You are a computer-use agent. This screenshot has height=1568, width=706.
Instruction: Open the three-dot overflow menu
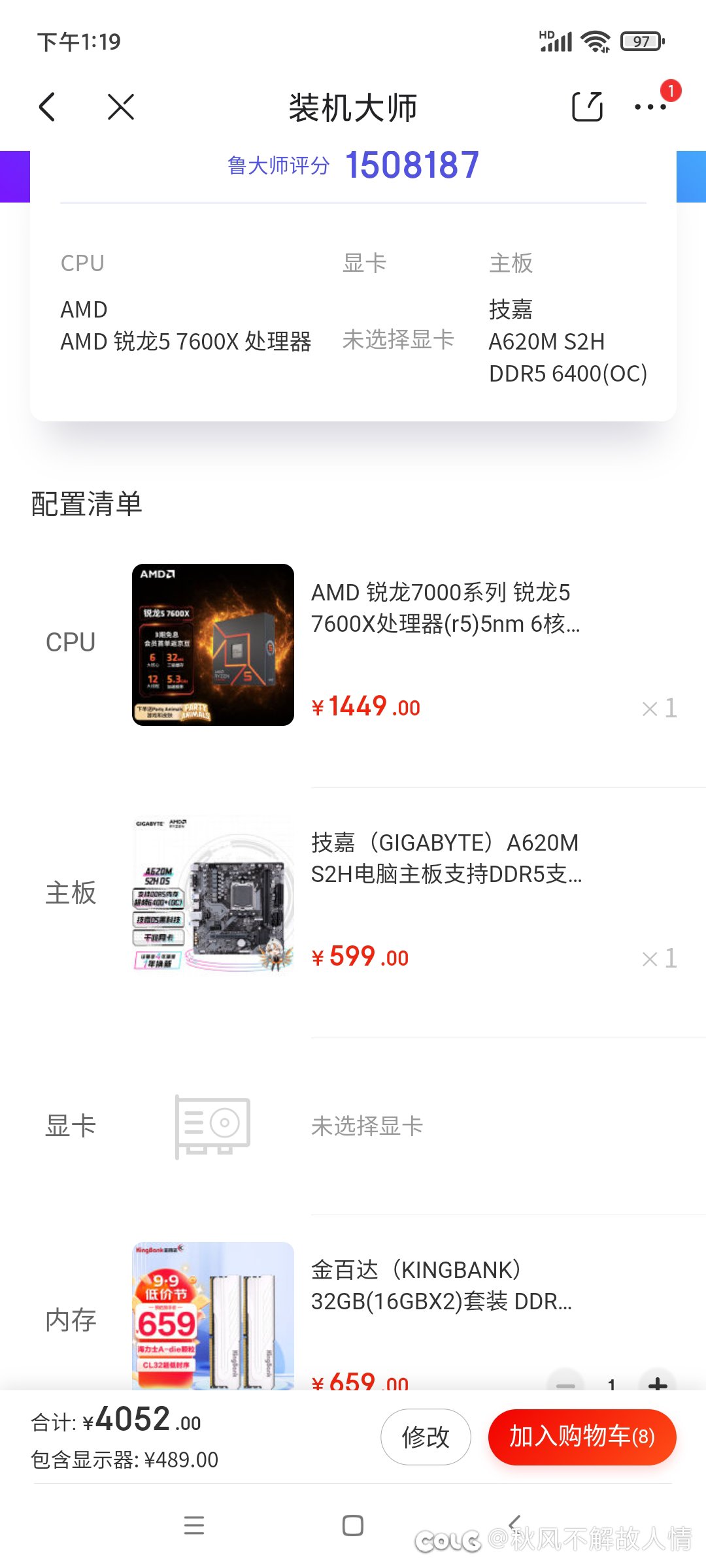tap(650, 107)
